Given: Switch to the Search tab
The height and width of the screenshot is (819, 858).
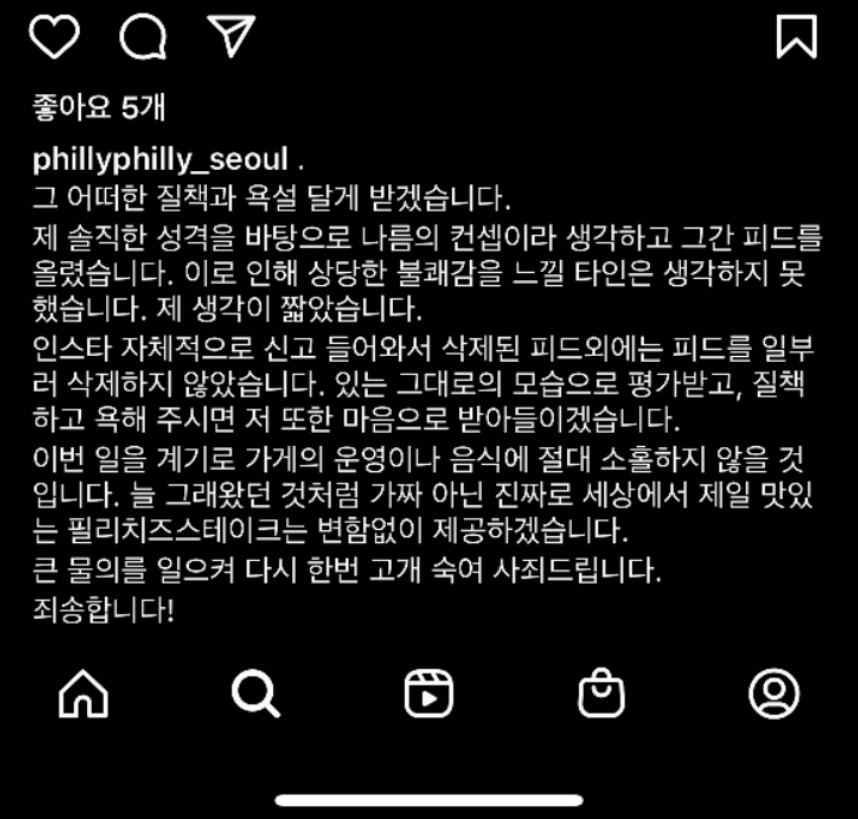Looking at the screenshot, I should [x=255, y=692].
